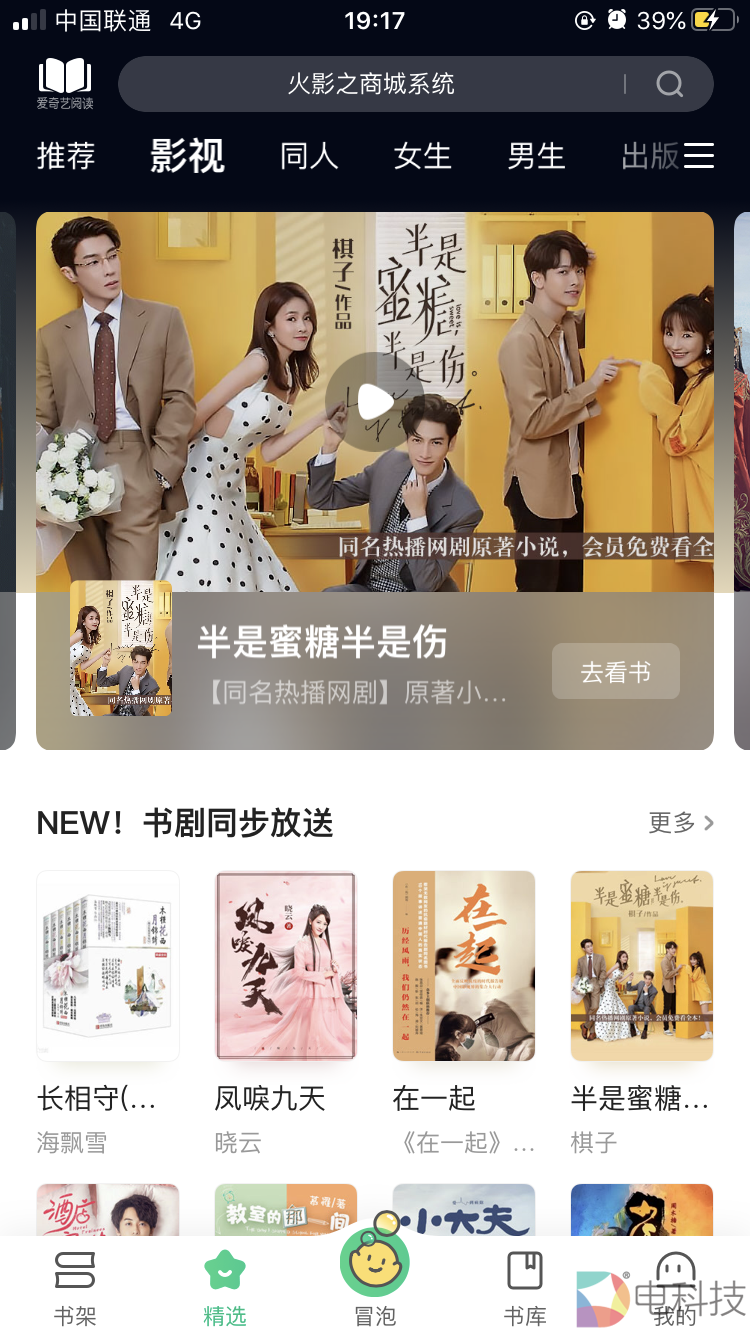Switch to the 同人 tab
Image resolution: width=750 pixels, height=1334 pixels.
point(309,156)
